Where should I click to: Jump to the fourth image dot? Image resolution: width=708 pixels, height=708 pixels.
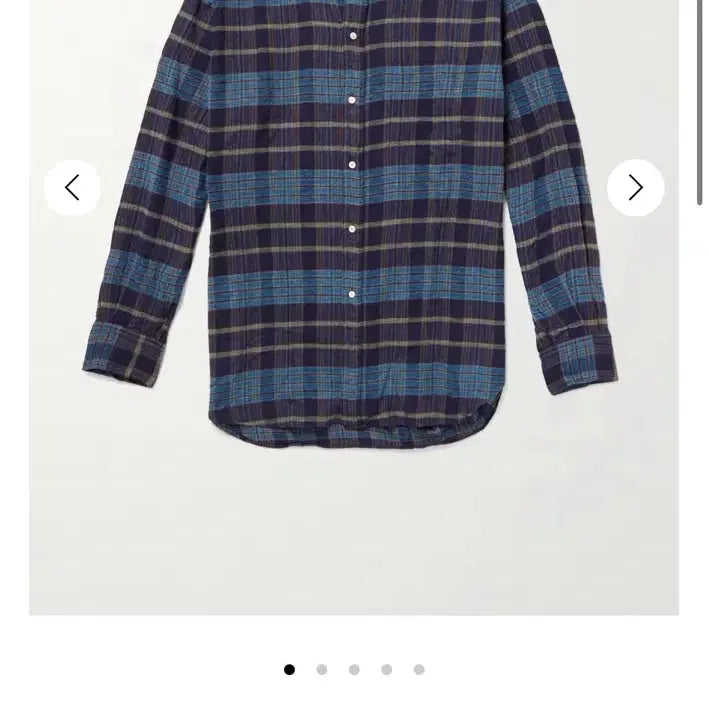(387, 670)
